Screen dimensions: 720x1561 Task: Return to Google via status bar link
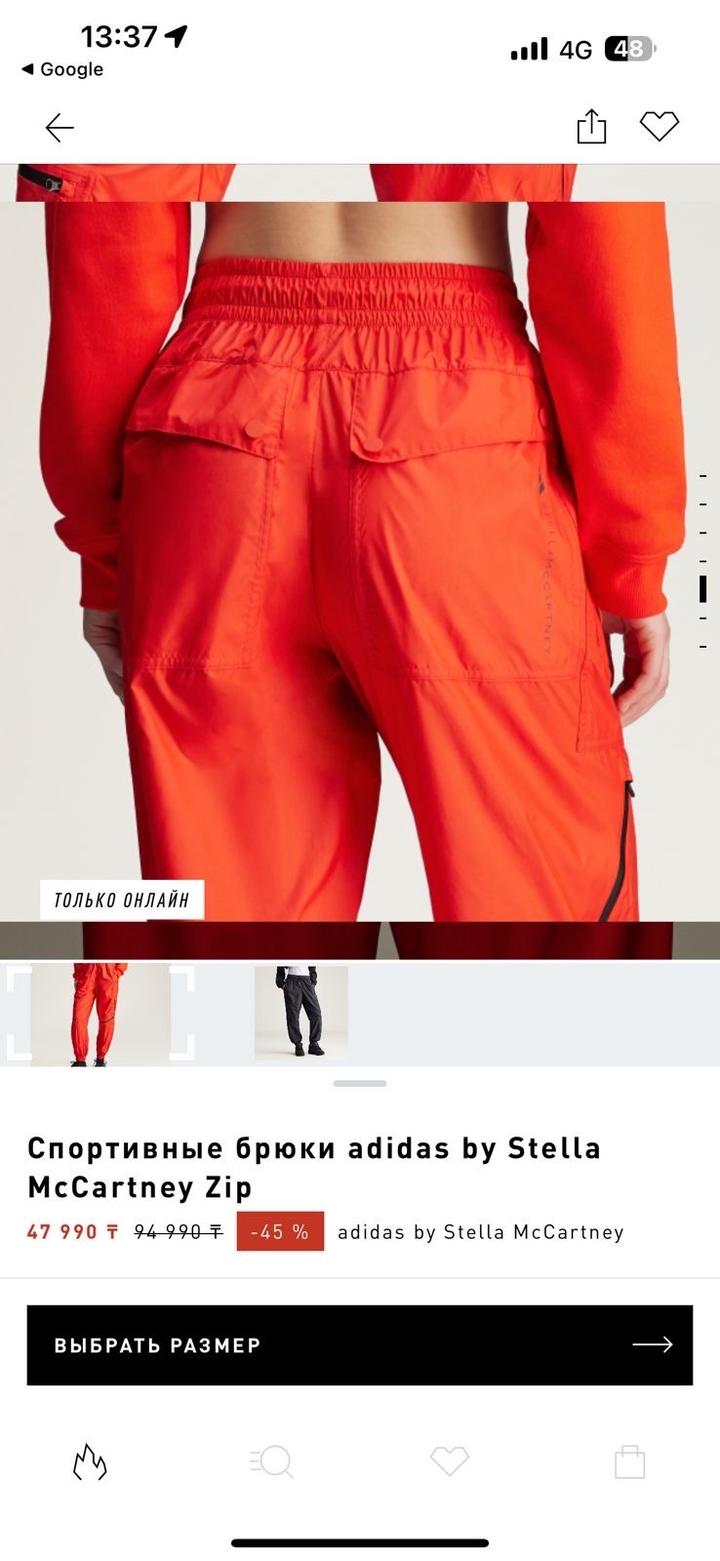click(x=62, y=69)
